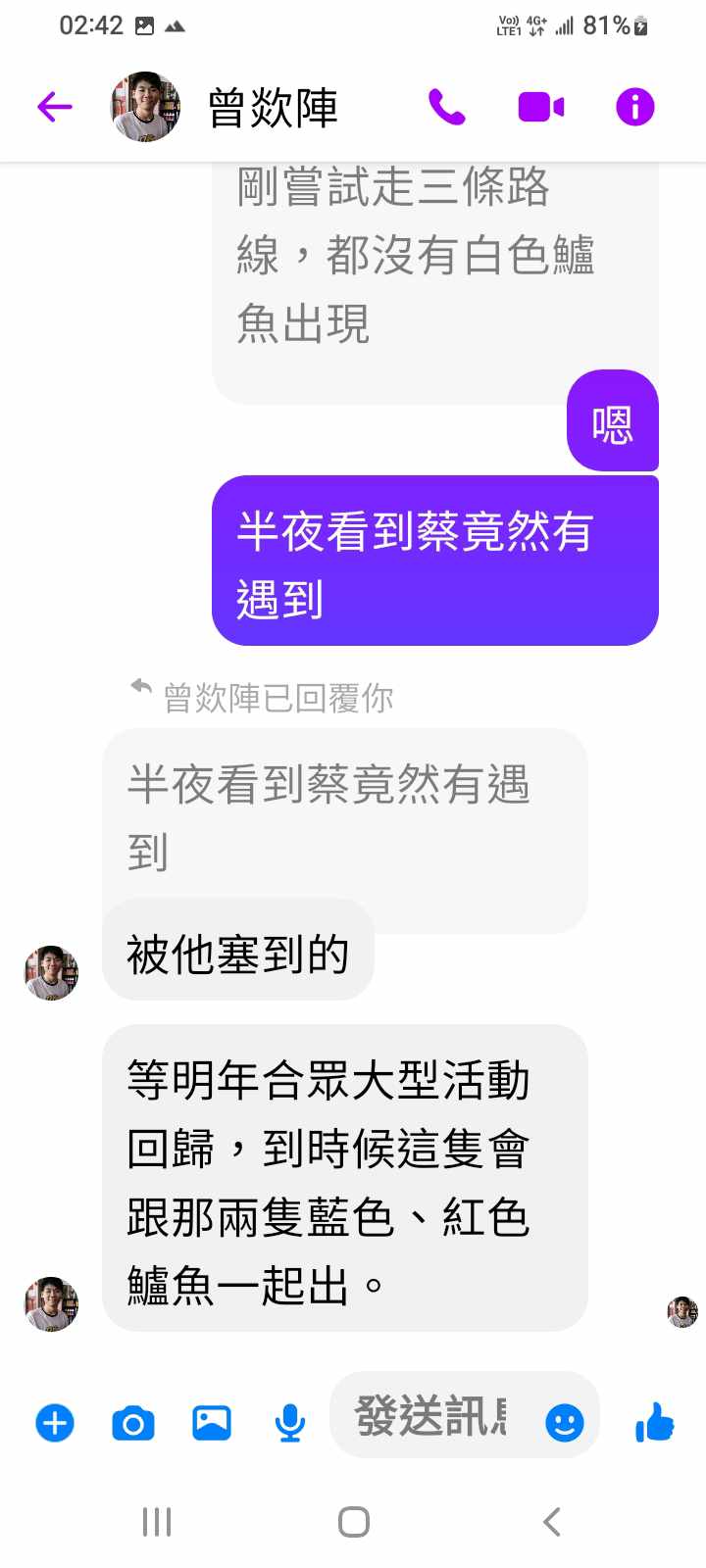The image size is (706, 1568).
Task: Open the plus menu for more actions
Action: 55,1422
